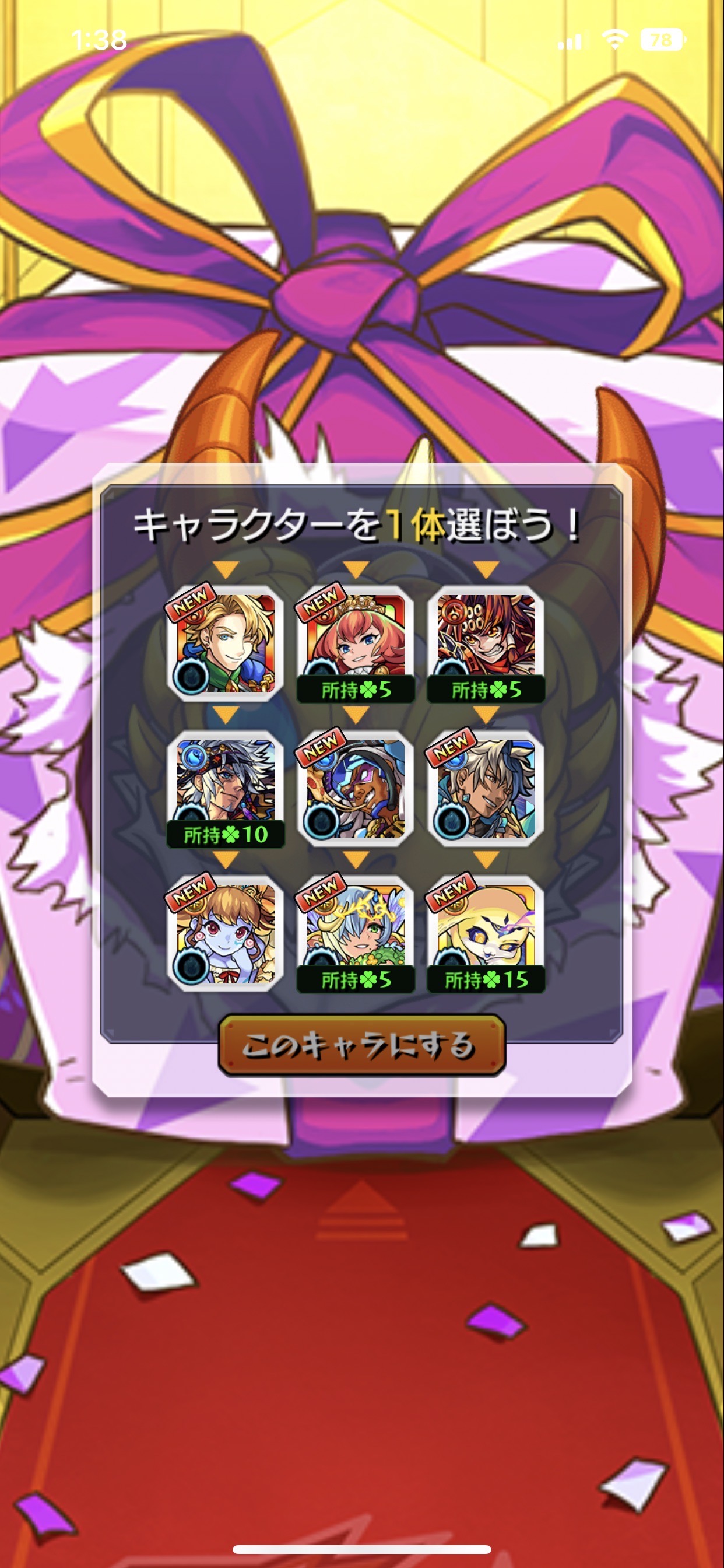Confirm with このキャラにする button
The image size is (724, 1568).
(361, 1045)
